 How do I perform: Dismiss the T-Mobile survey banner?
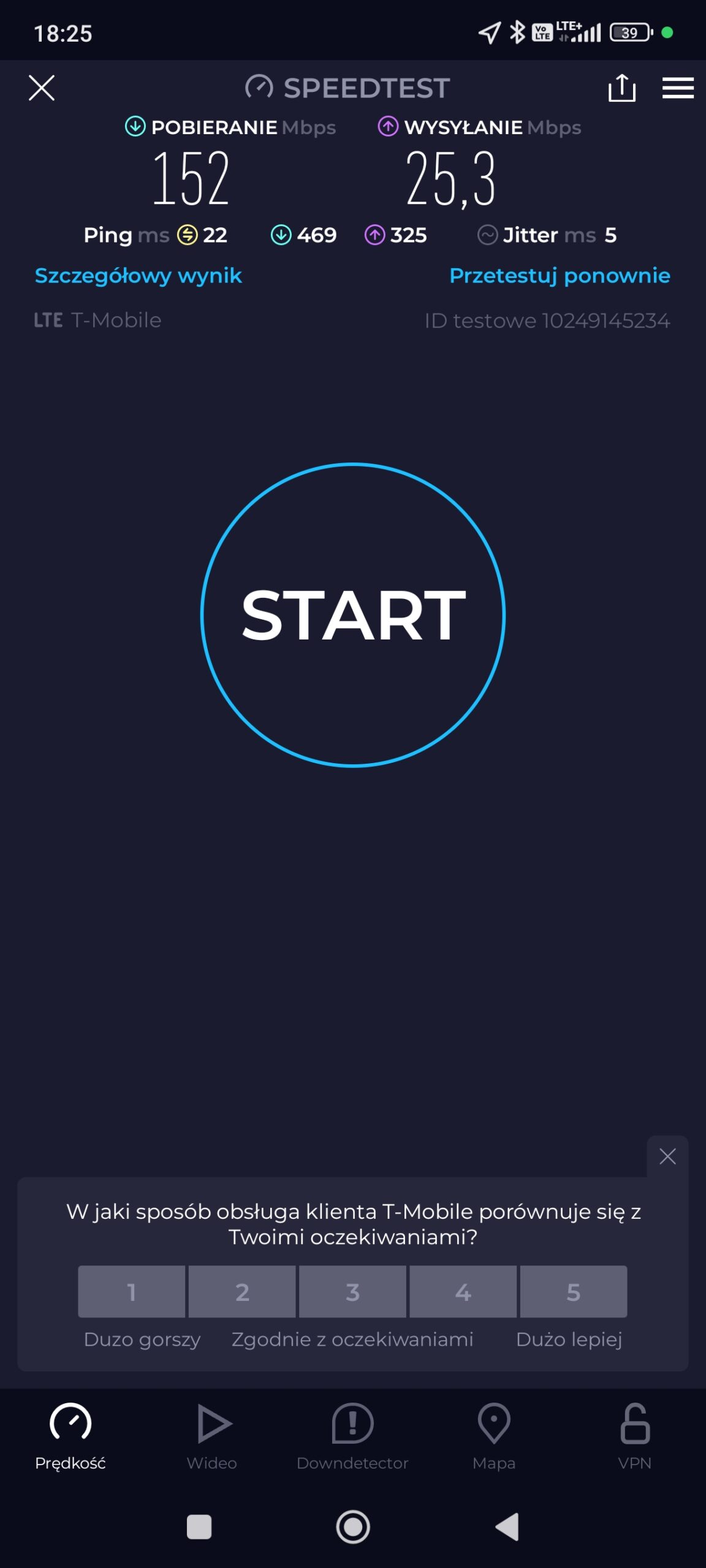coord(667,1156)
